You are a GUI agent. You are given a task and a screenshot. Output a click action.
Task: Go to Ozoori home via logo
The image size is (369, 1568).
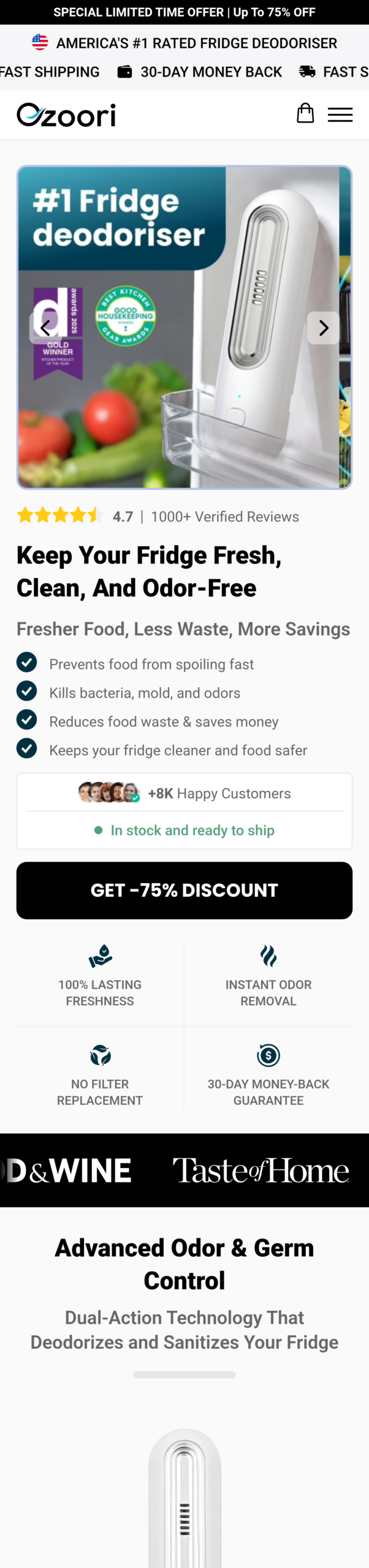[66, 115]
